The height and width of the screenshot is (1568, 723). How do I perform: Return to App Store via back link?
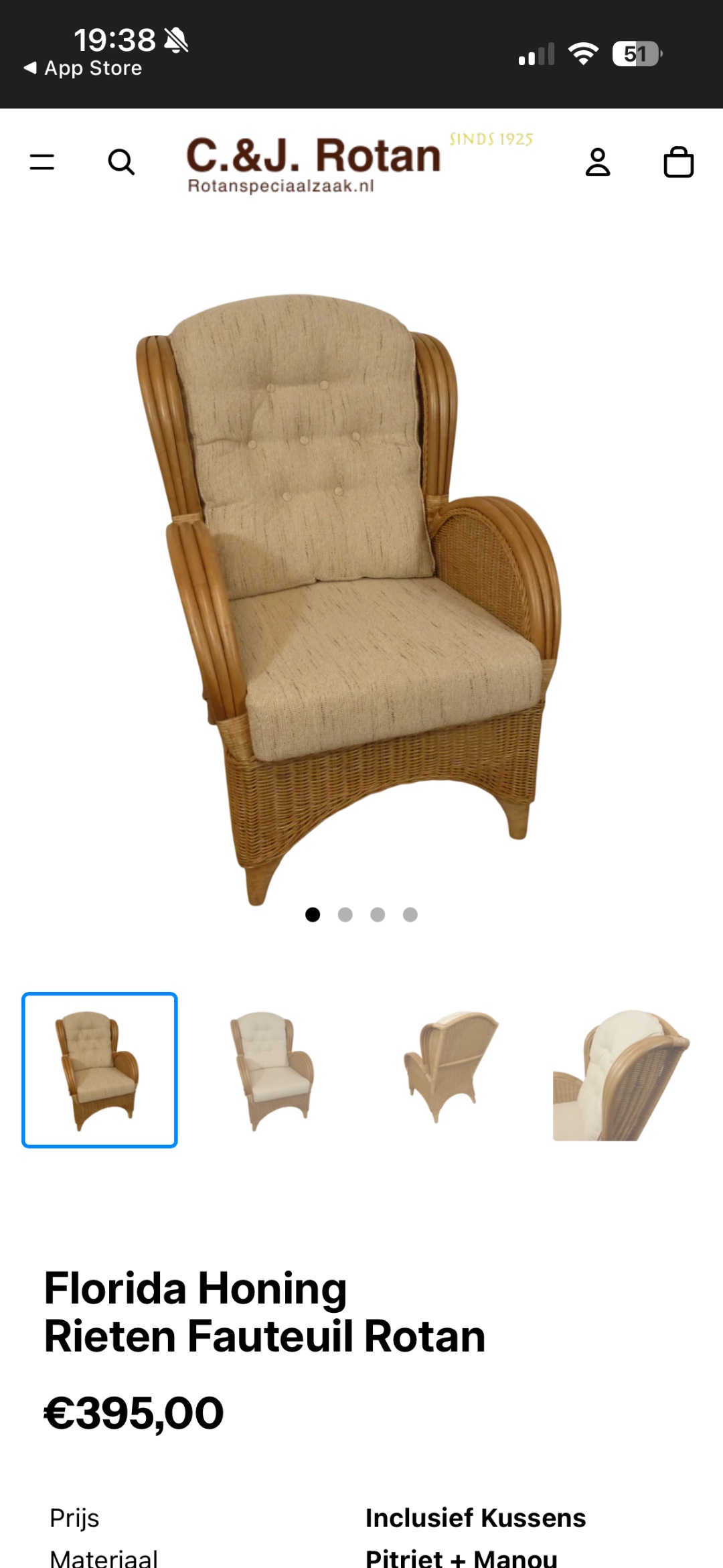[x=83, y=68]
